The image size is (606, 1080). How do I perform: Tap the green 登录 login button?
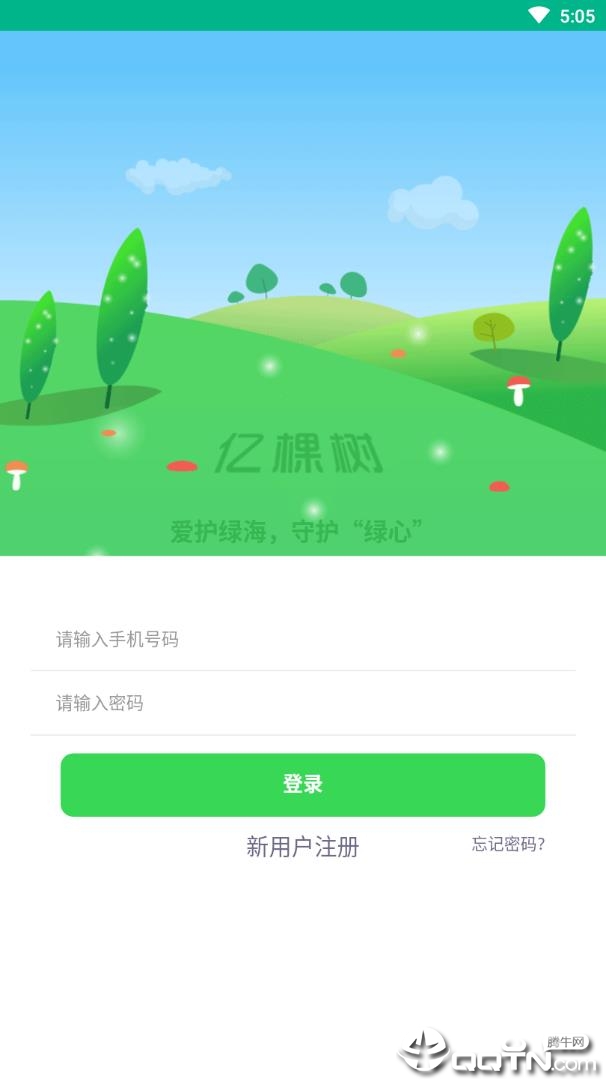pos(302,785)
